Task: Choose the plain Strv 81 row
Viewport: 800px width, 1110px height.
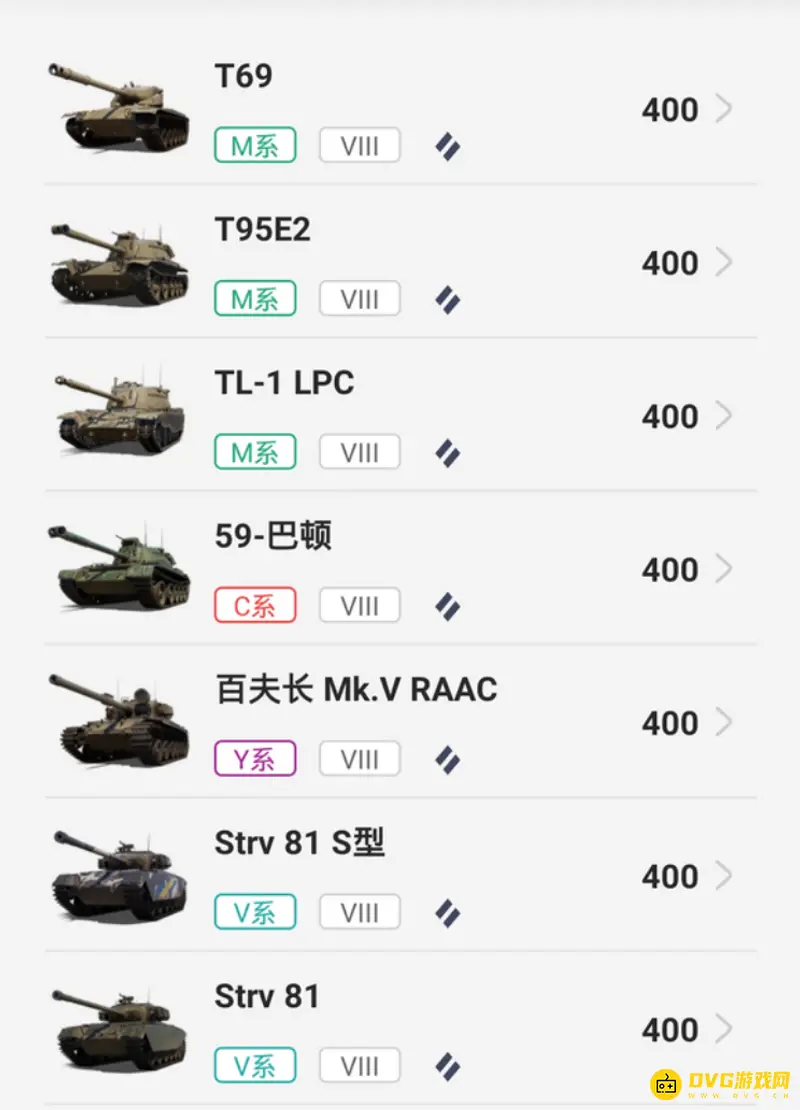Action: (400, 1028)
